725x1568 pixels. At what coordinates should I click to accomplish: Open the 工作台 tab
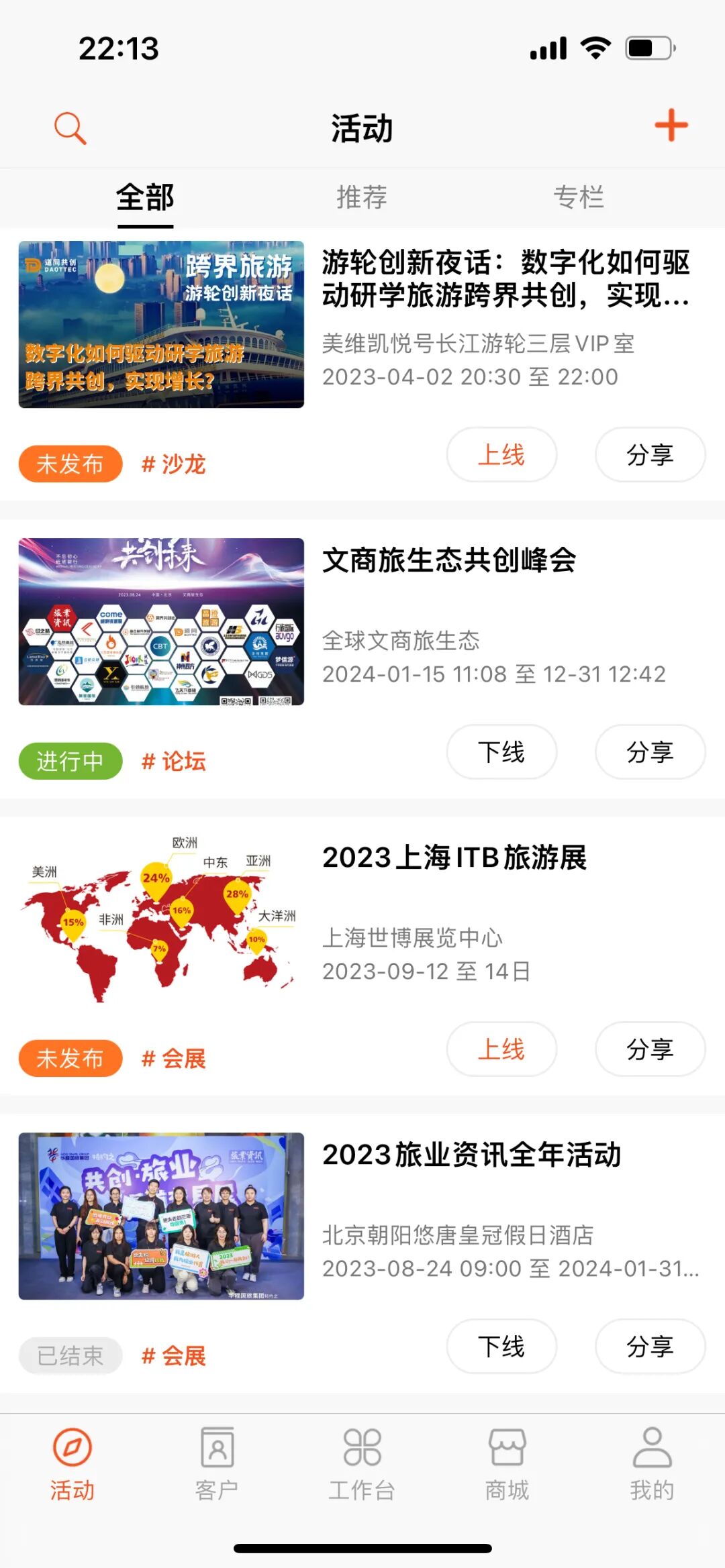click(362, 1463)
